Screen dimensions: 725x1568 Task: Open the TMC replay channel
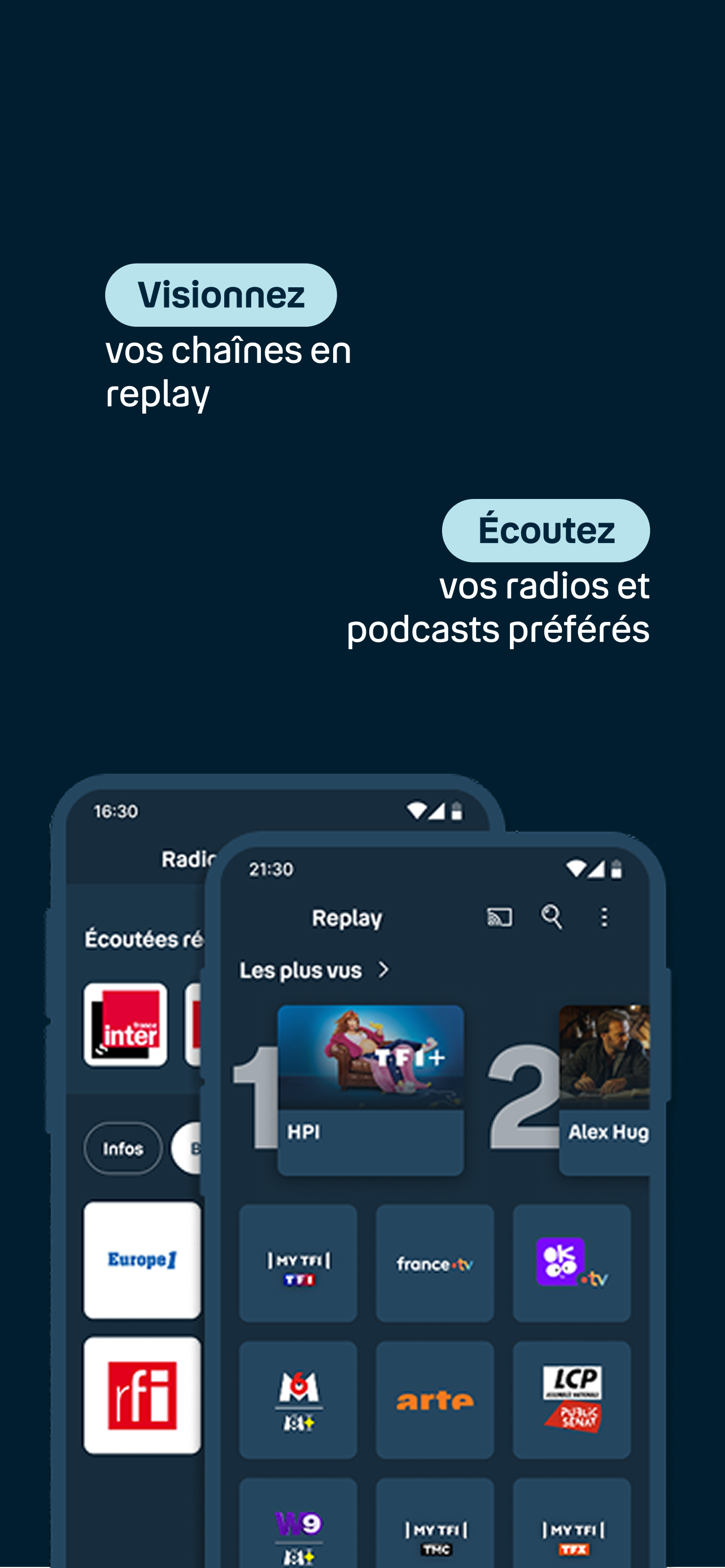(435, 1534)
